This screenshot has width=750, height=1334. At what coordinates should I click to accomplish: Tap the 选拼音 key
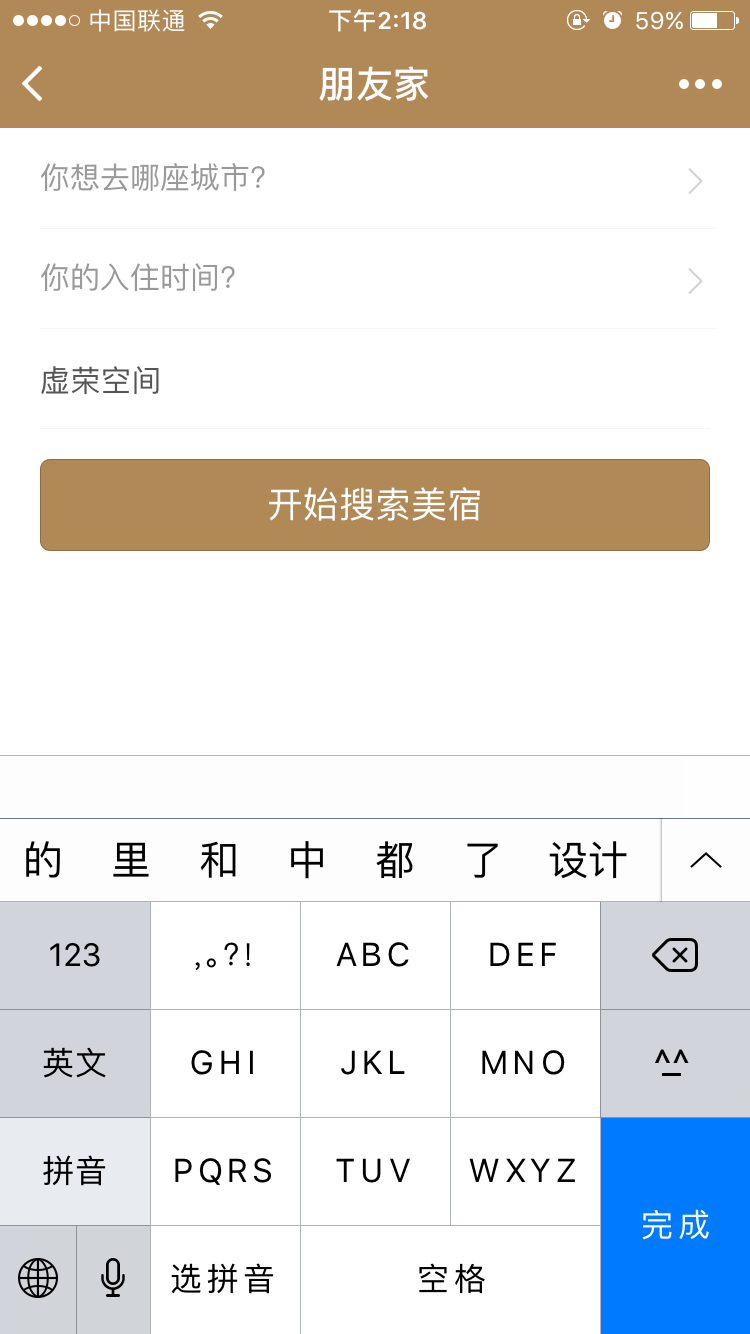[x=225, y=1278]
